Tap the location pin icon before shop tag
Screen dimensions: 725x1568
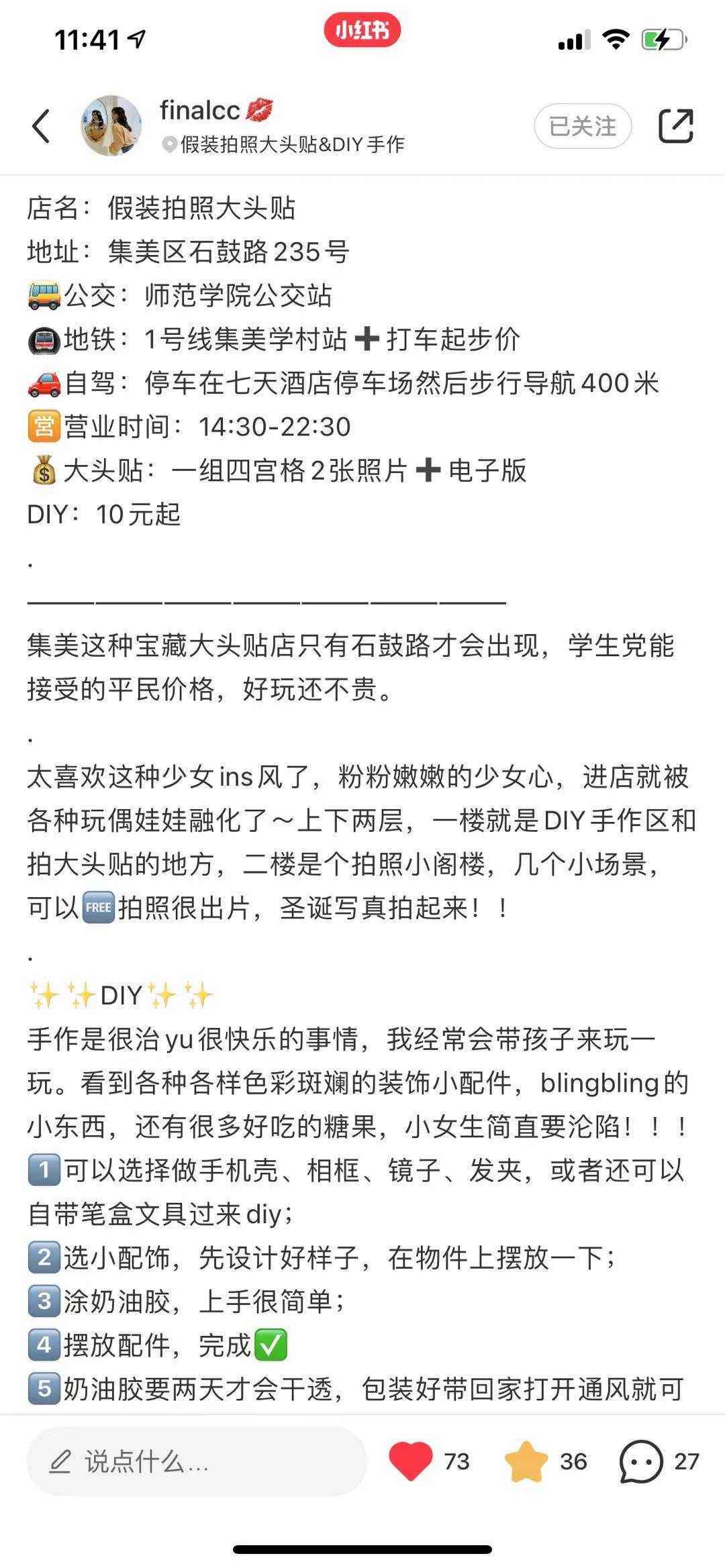[169, 142]
